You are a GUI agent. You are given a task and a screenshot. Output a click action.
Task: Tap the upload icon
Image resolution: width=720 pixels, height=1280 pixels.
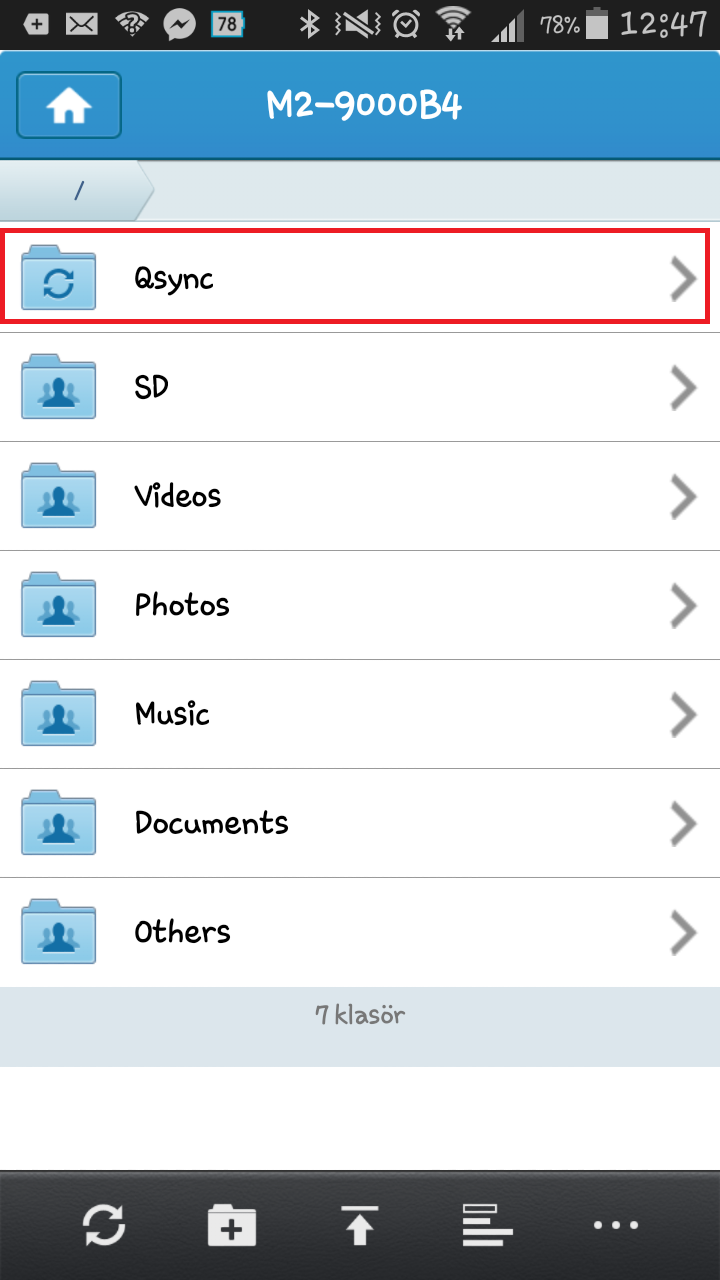pos(359,1225)
